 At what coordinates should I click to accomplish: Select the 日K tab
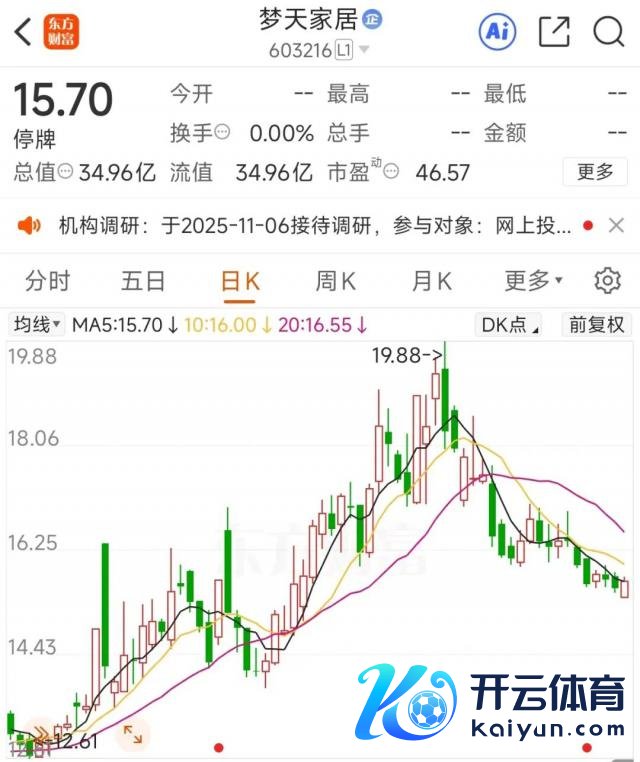[x=240, y=281]
